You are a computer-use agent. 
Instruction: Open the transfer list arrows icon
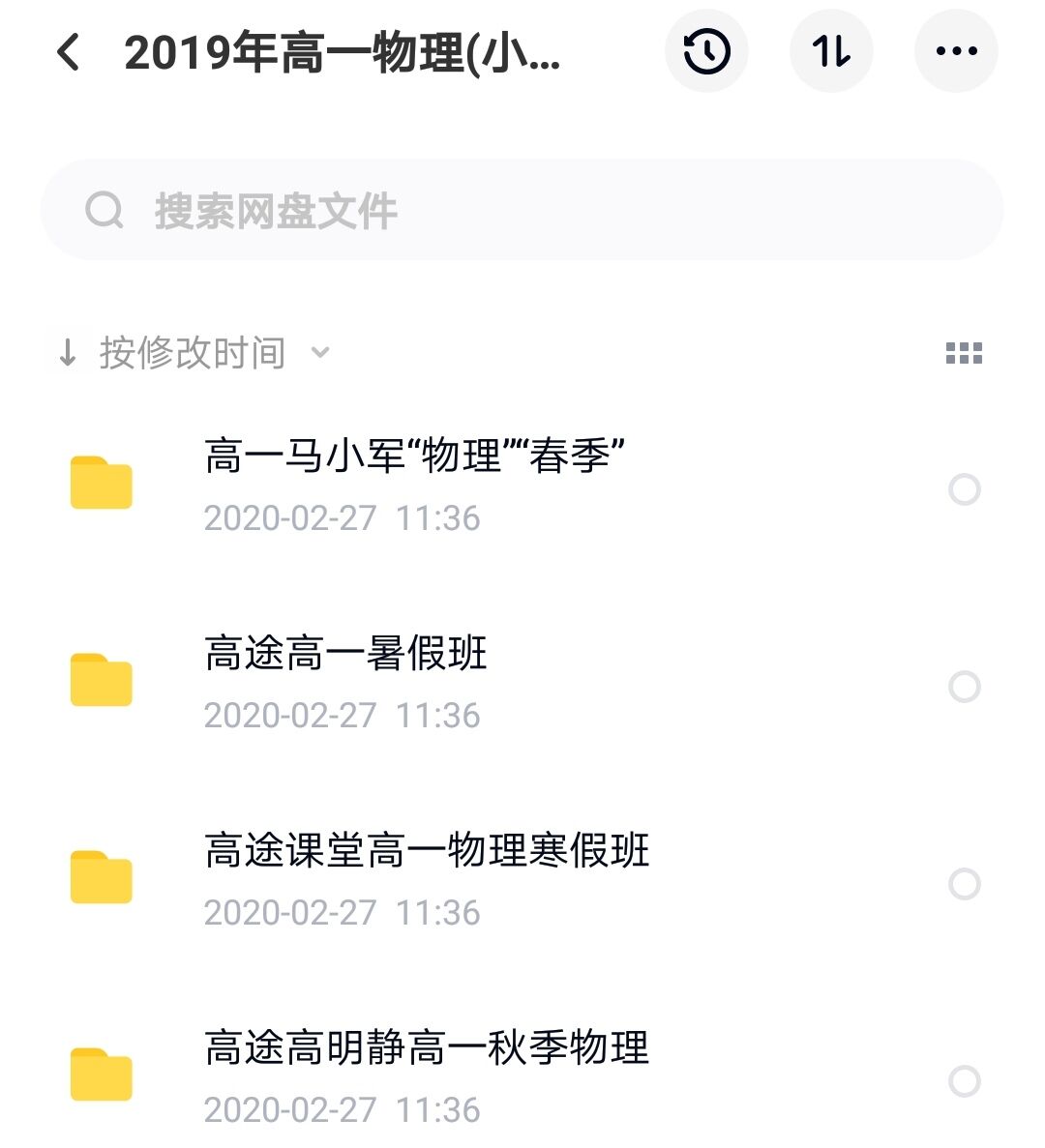(831, 51)
